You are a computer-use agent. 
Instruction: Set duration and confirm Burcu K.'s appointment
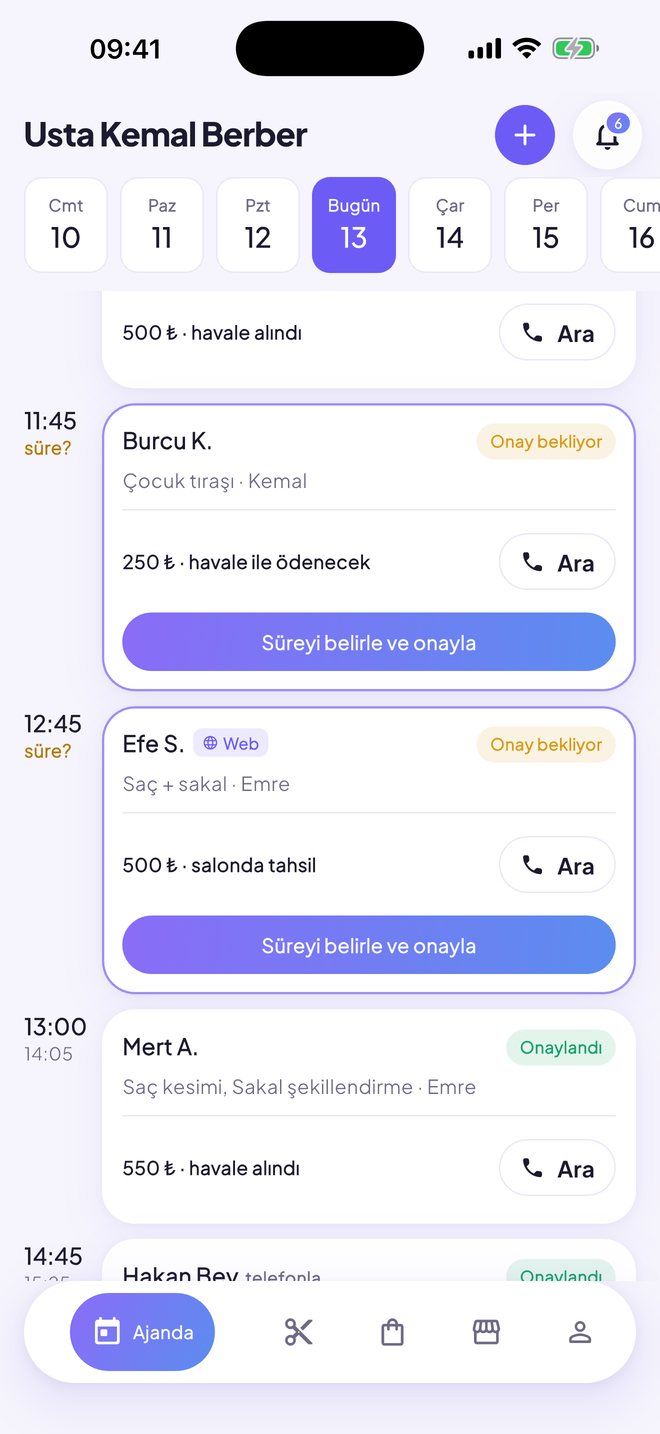pos(369,642)
